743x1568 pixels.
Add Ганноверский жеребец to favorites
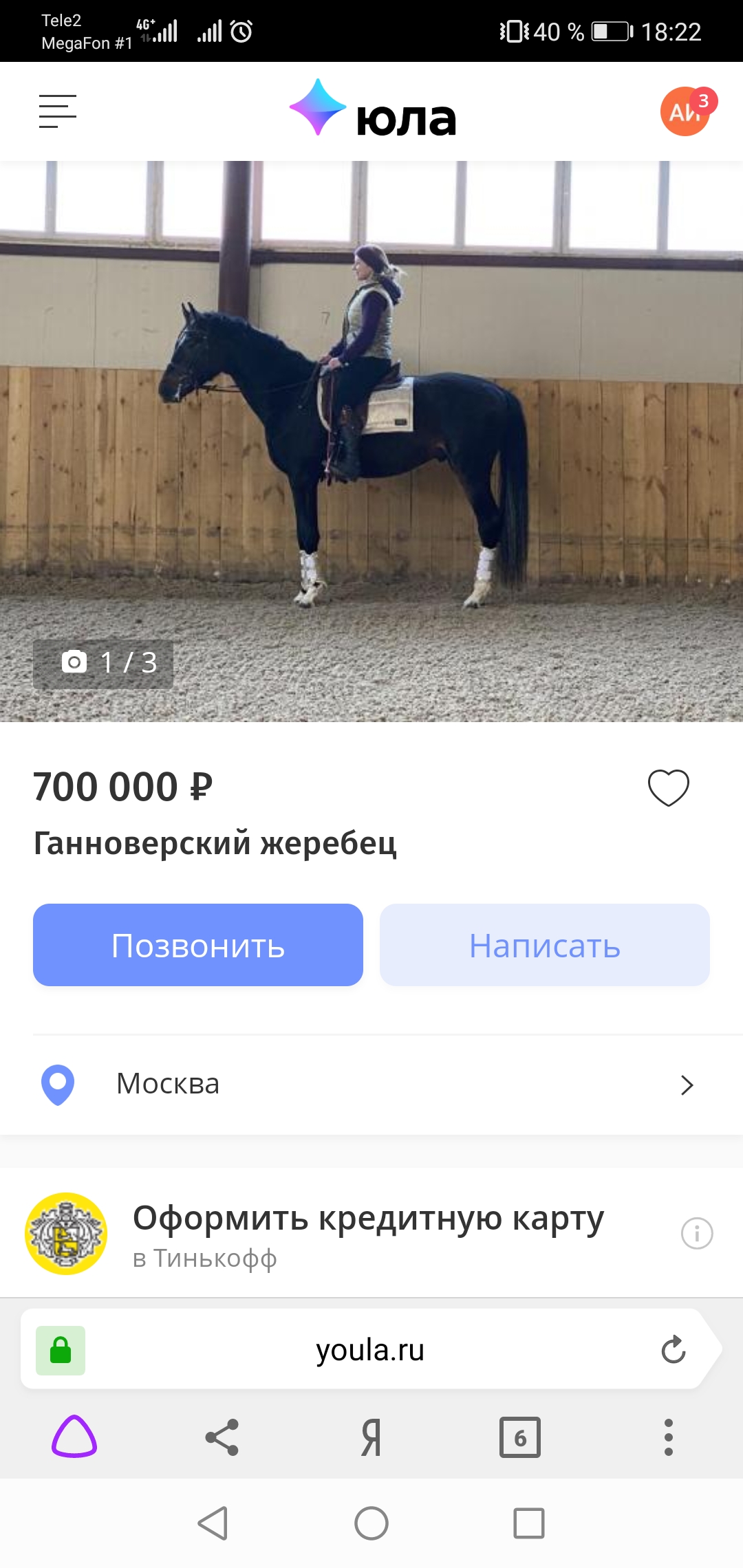(668, 787)
